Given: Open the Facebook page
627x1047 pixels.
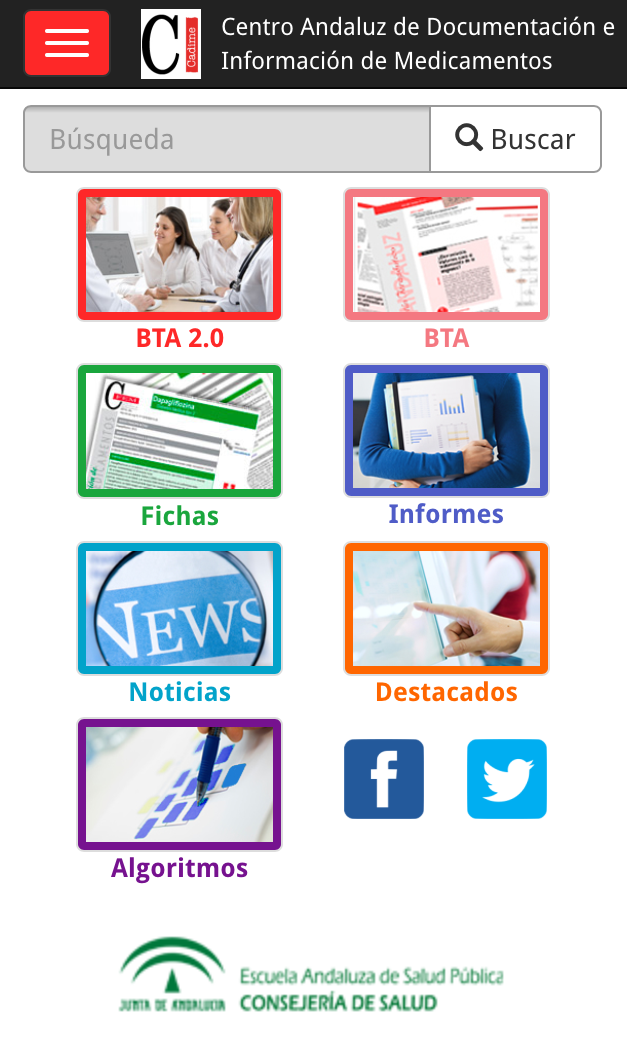Looking at the screenshot, I should click(x=384, y=779).
